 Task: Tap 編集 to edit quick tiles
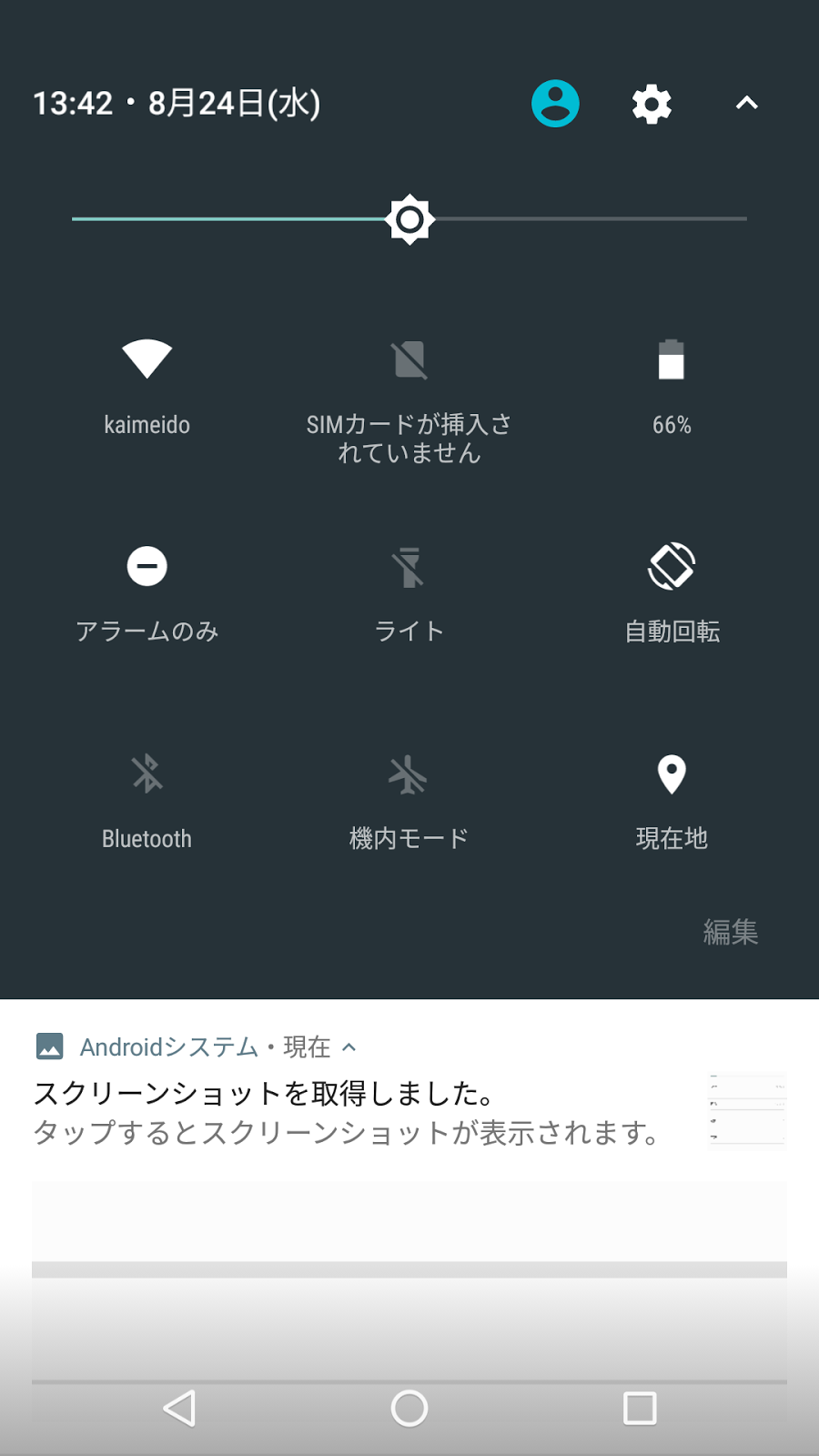(x=730, y=932)
